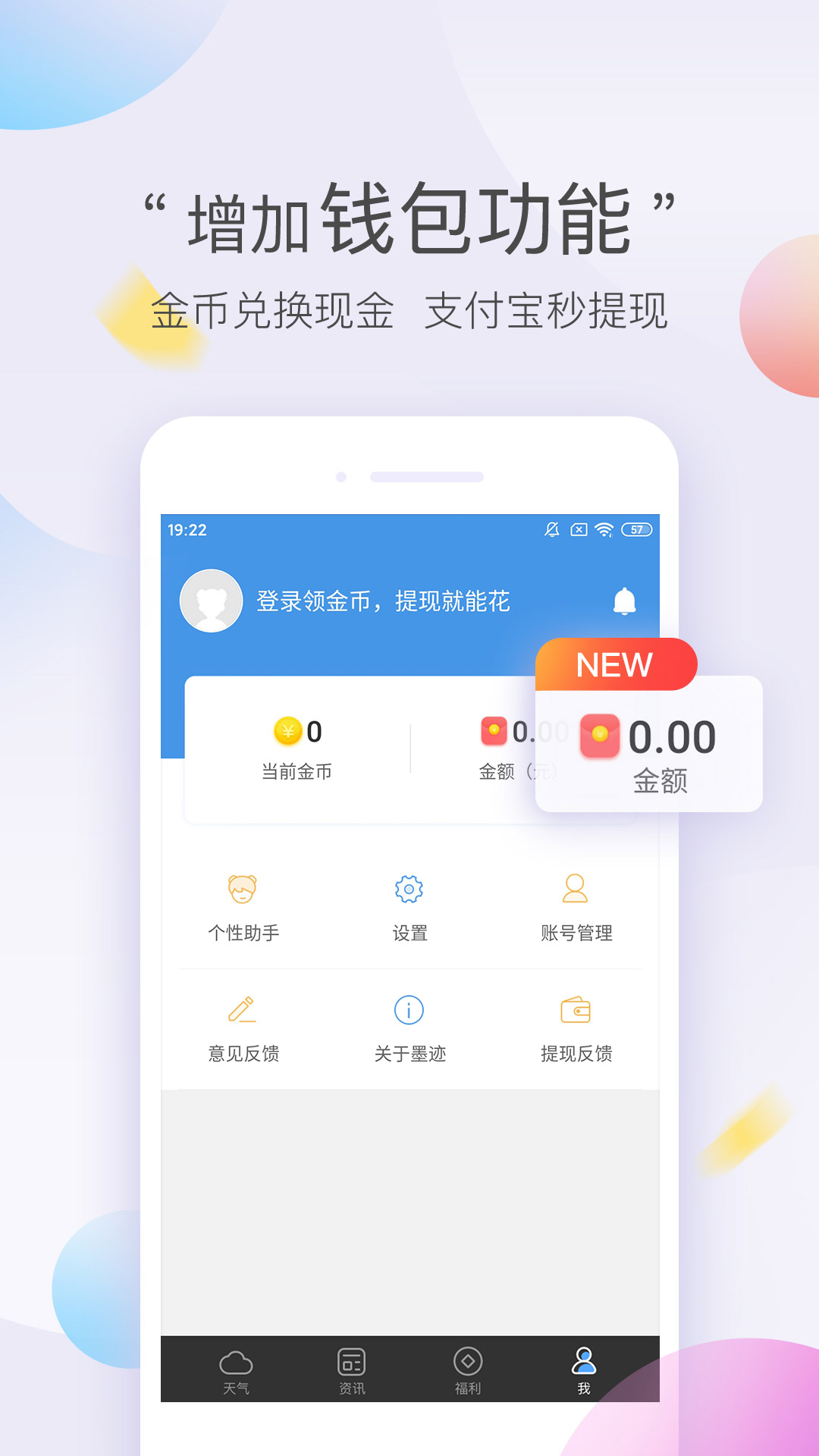This screenshot has height=1456, width=819.
Task: Check the battery indicator showing 57
Action: [634, 531]
